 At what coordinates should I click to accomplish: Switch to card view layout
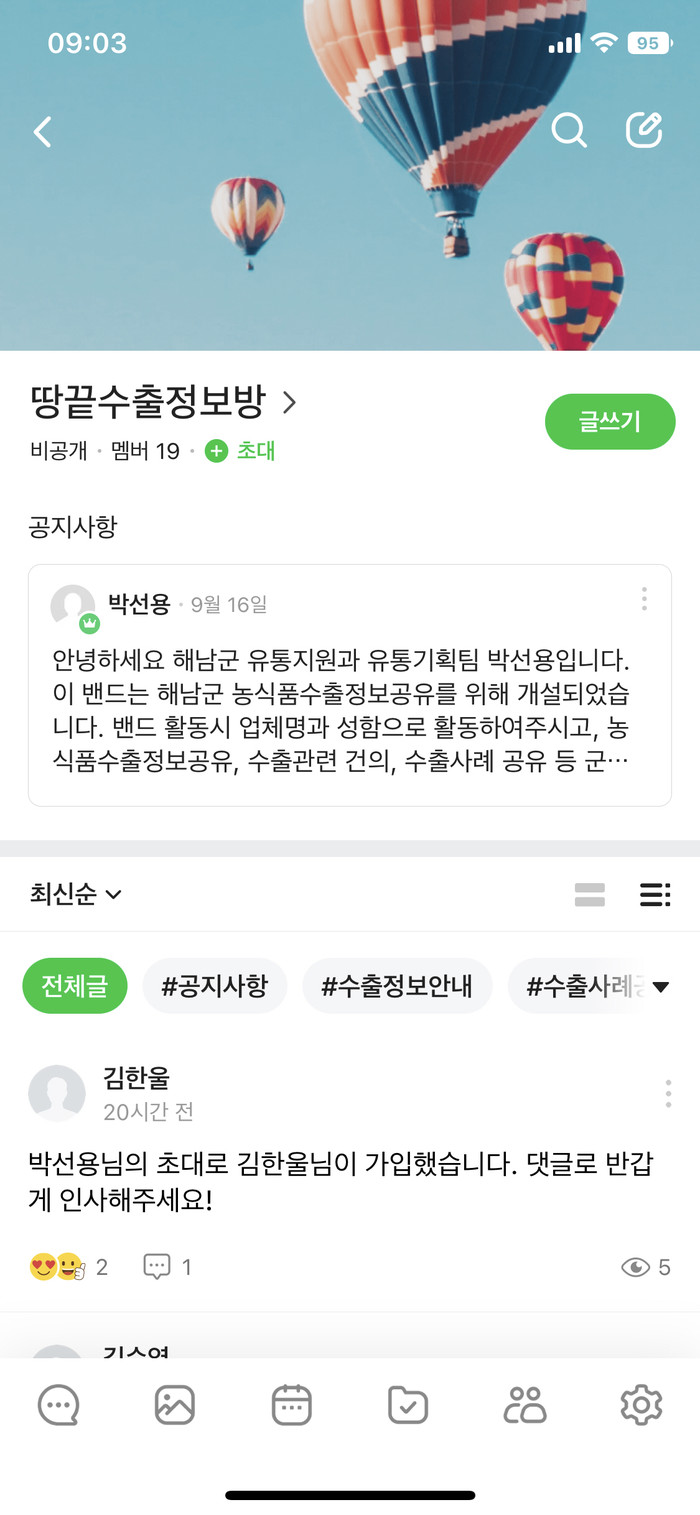pos(590,895)
